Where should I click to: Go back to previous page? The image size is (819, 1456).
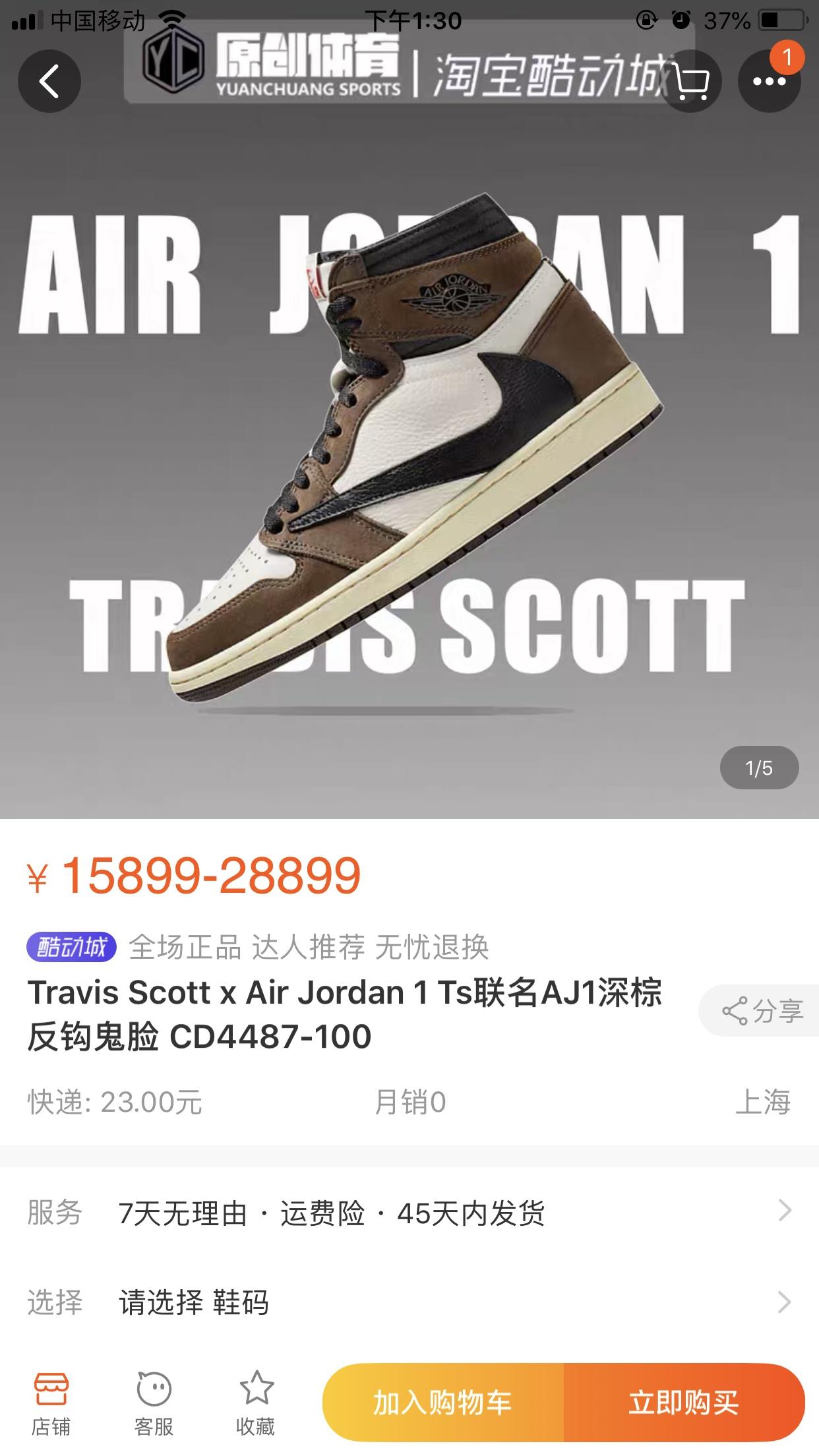tap(49, 81)
